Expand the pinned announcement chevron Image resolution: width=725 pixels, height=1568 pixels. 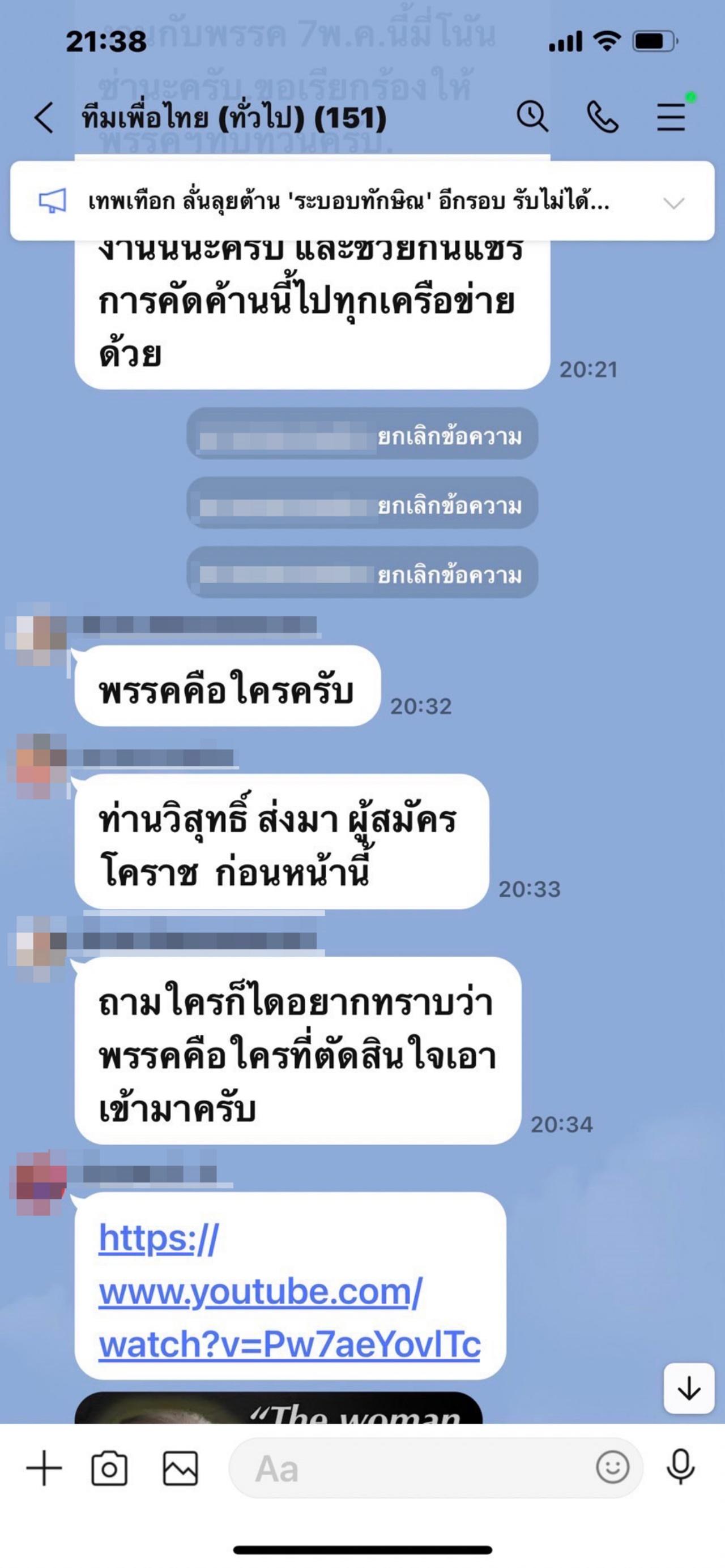[x=673, y=203]
